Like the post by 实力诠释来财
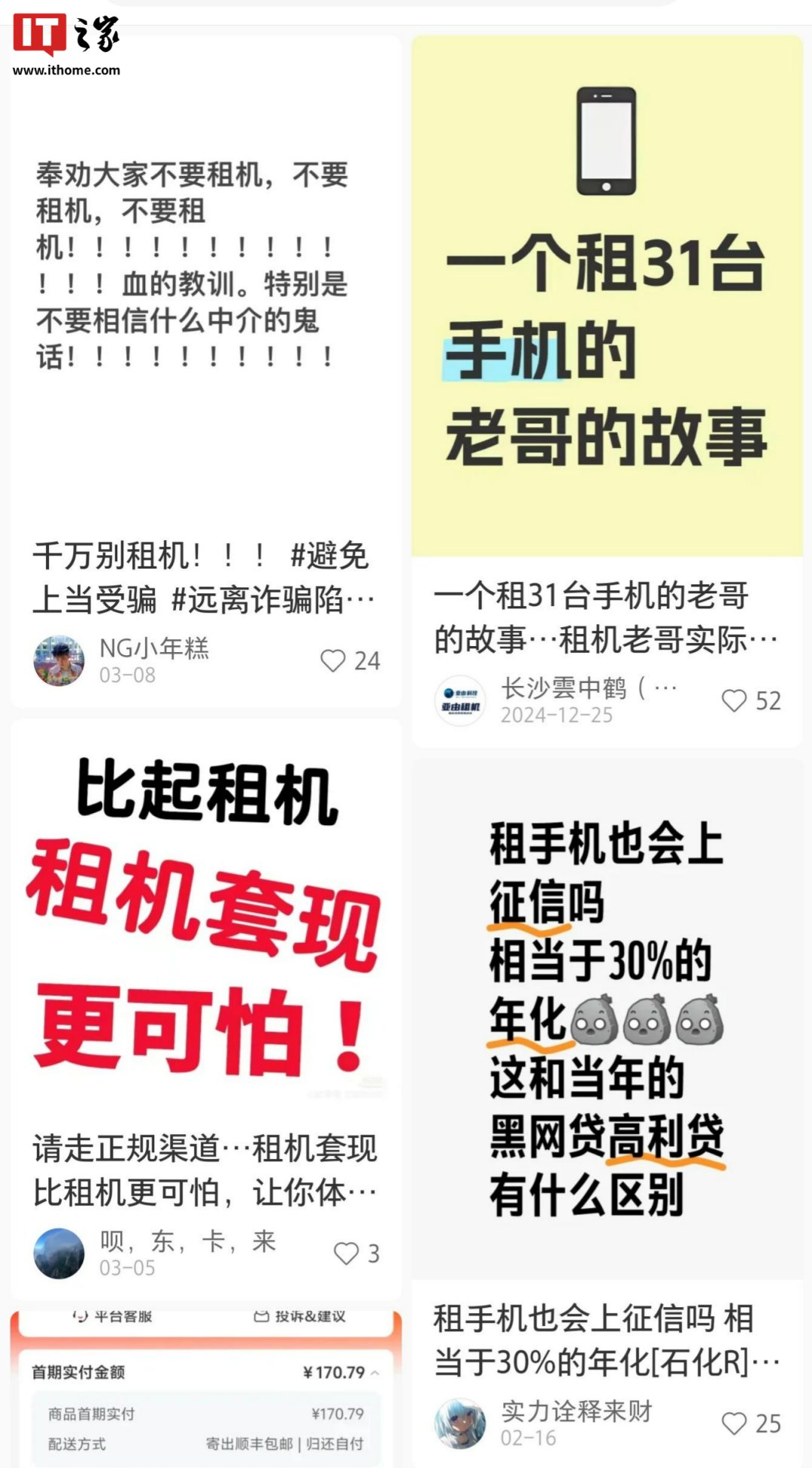 735,1423
